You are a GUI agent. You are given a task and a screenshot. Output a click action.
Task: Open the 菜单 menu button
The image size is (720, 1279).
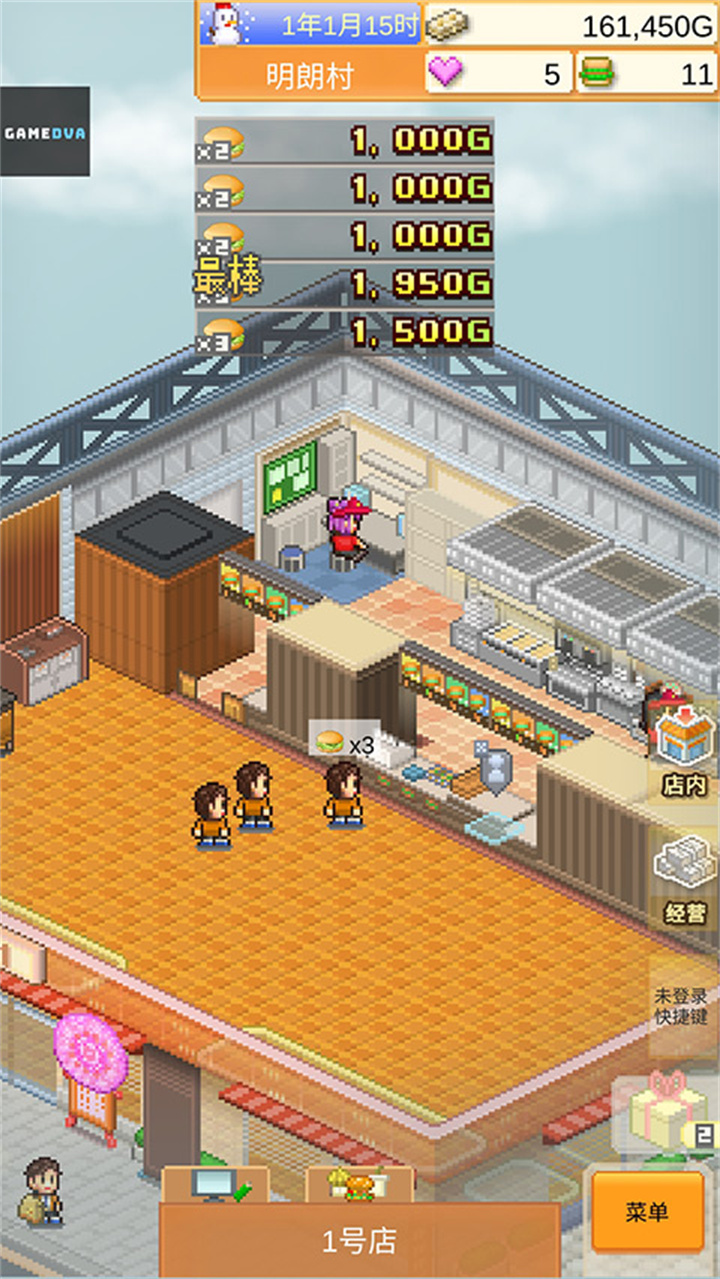[646, 1211]
